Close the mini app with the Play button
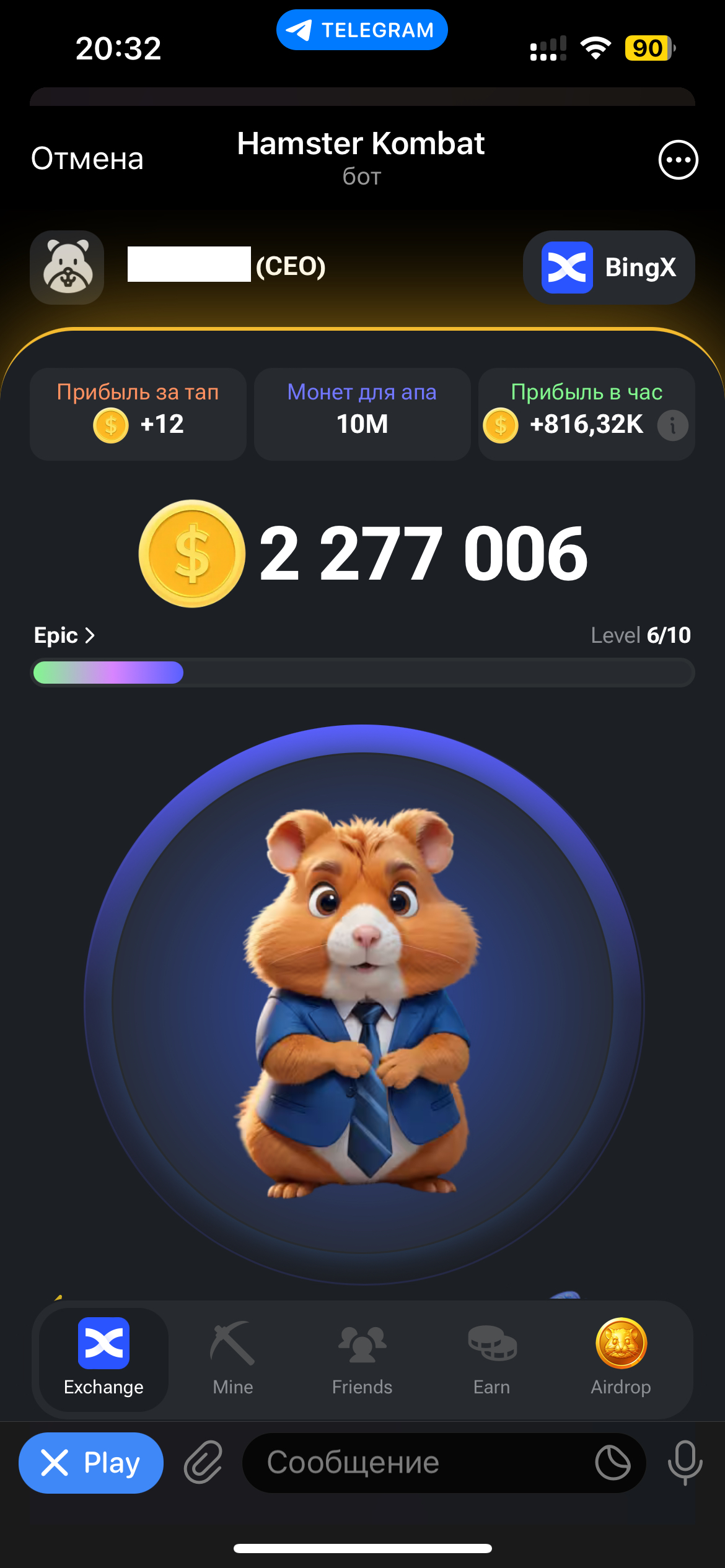This screenshot has height=1568, width=725. pyautogui.click(x=91, y=1463)
